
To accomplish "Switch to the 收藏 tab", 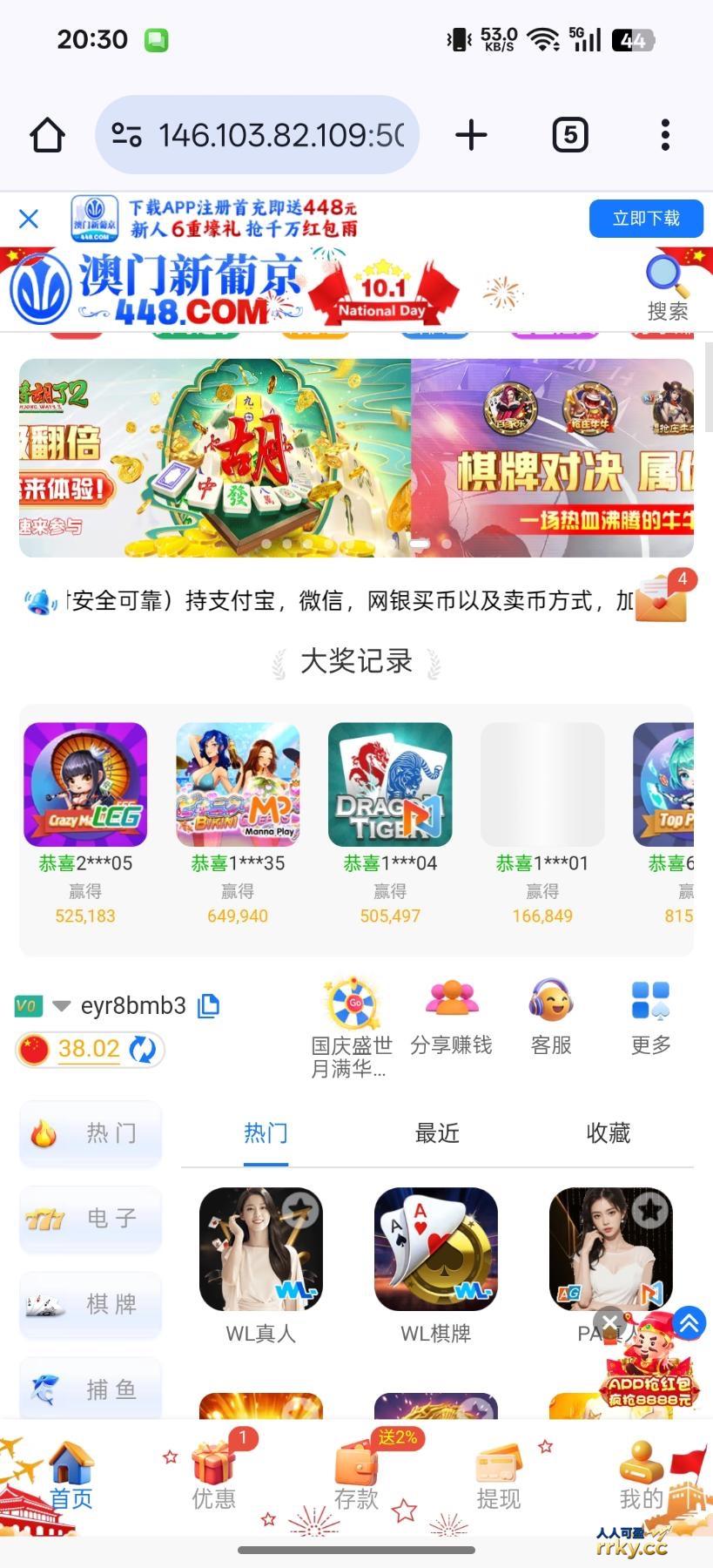I will (x=609, y=1133).
